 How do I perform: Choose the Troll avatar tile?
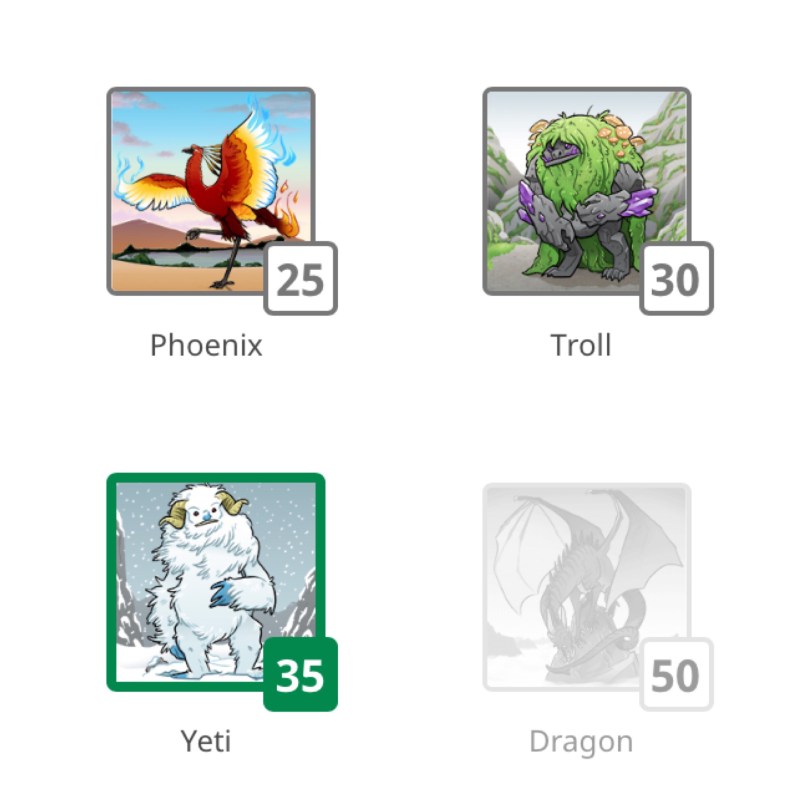587,191
